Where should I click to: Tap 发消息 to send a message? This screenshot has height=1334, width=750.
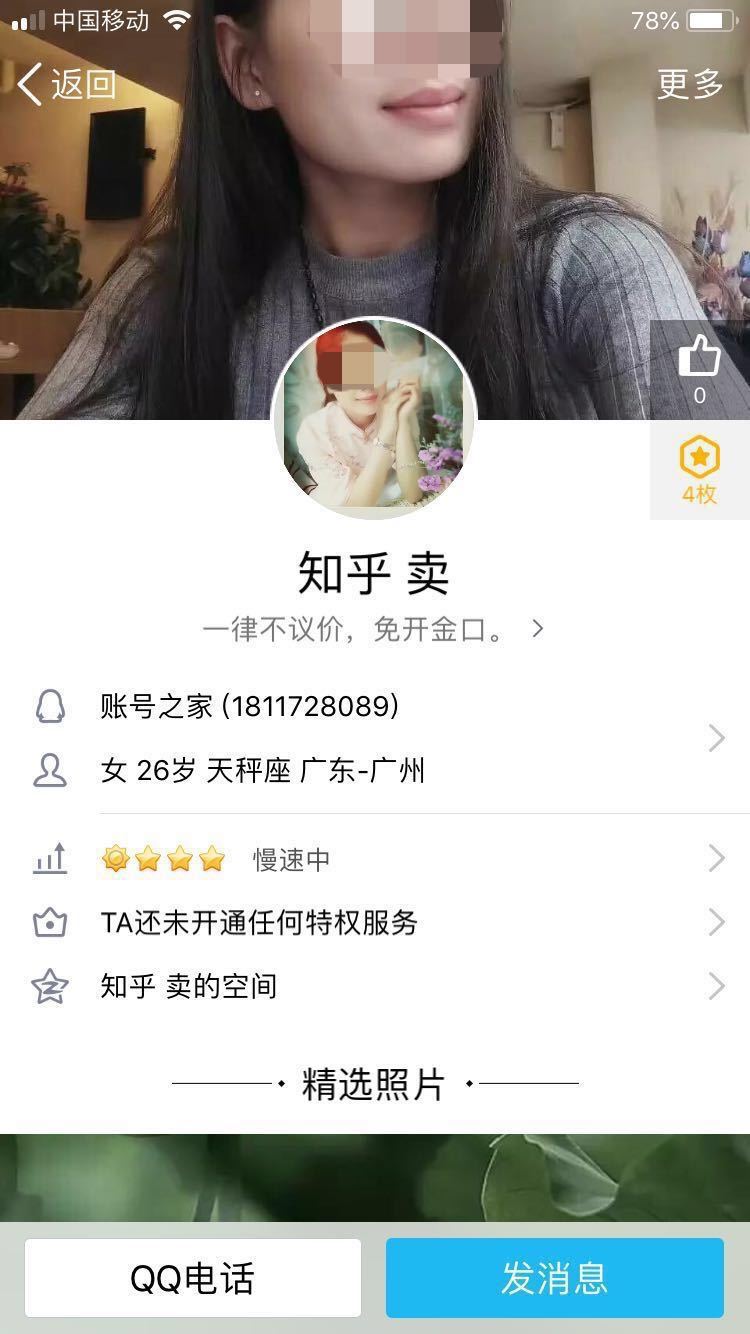tap(554, 1278)
